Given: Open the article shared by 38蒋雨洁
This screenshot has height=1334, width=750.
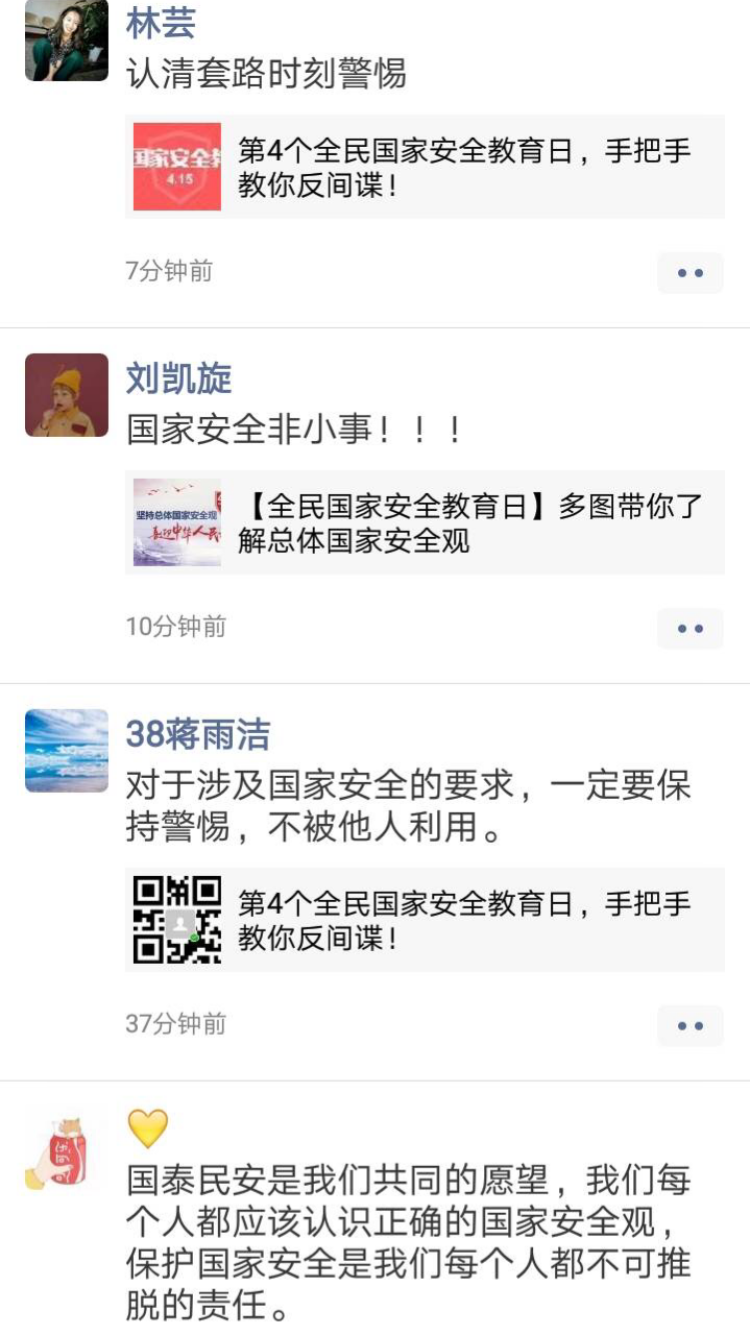Looking at the screenshot, I should point(424,920).
